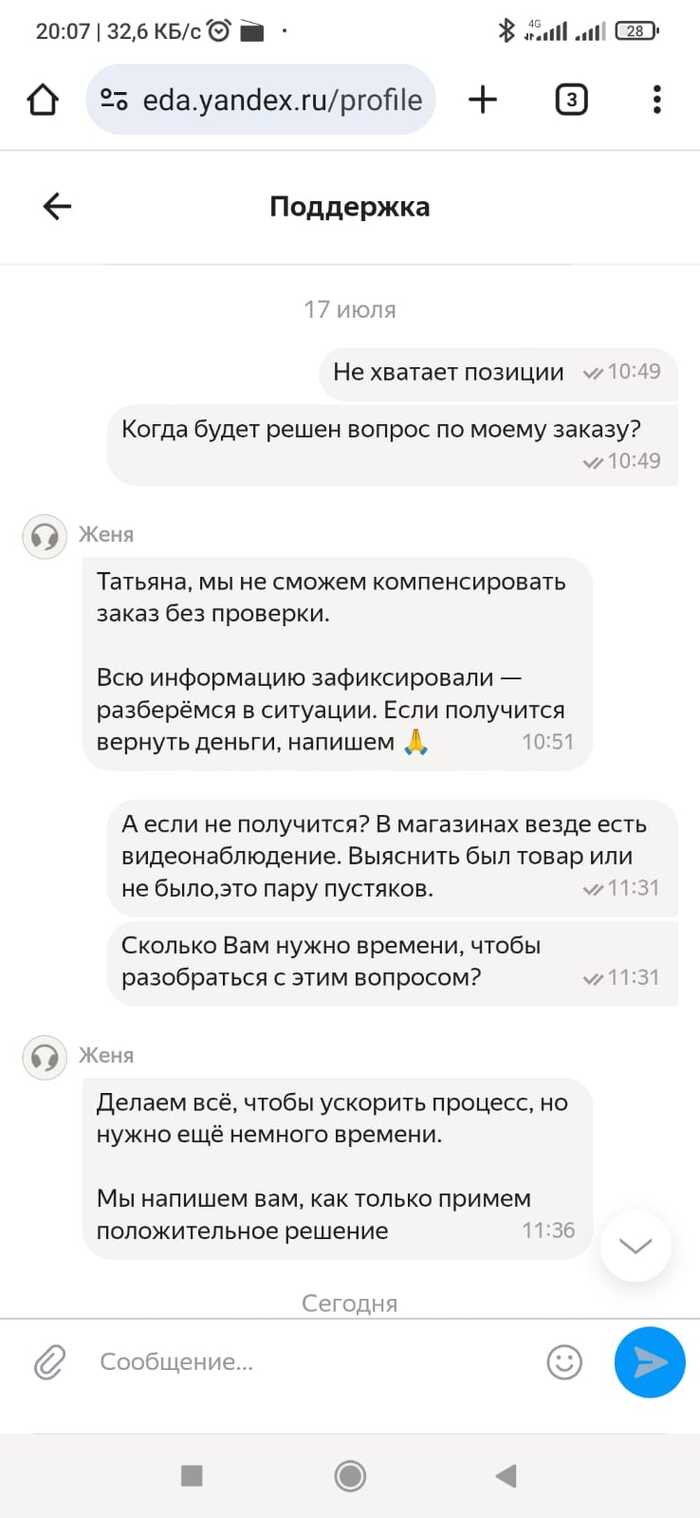Open the tab switcher showing 3 tabs
Viewport: 700px width, 1518px height.
(570, 99)
